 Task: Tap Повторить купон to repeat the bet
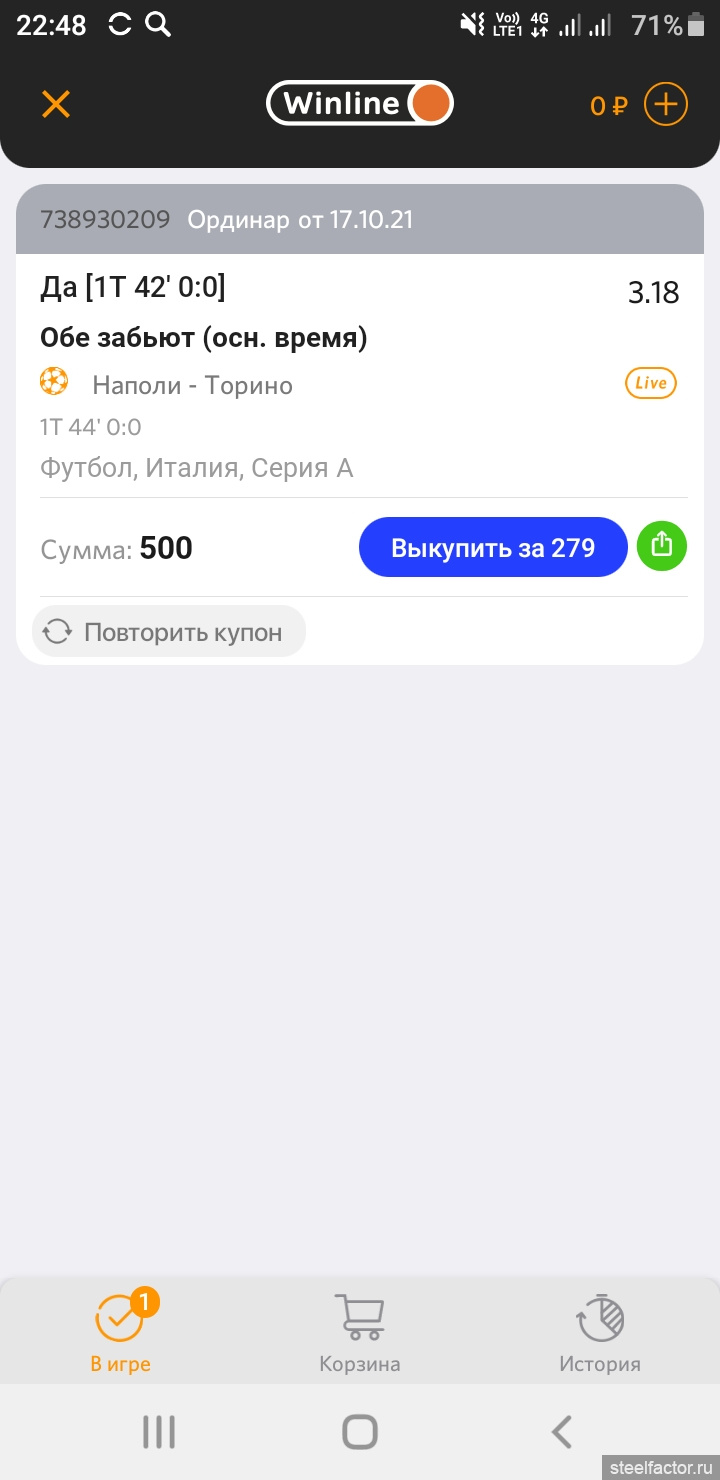tap(169, 632)
